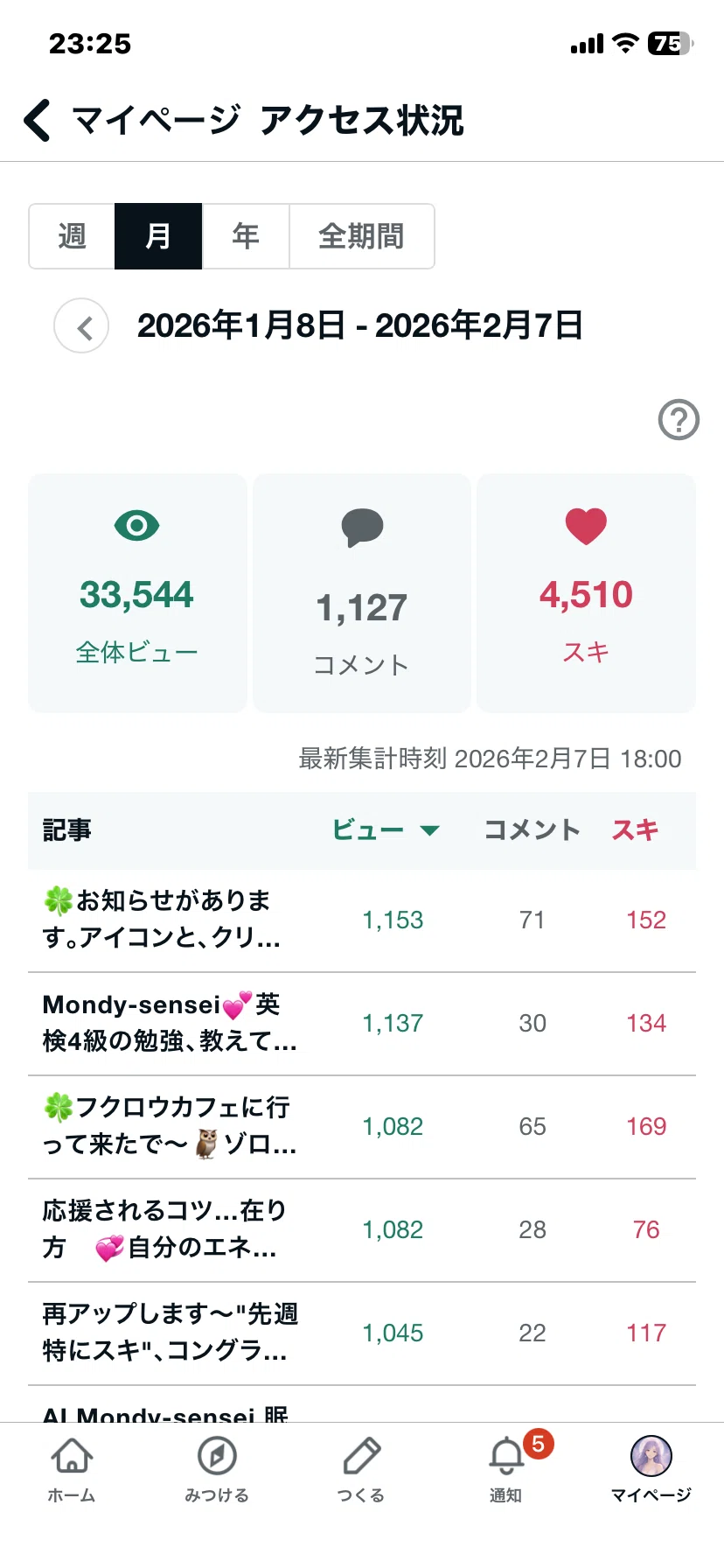Open the article お知らせがあります

pyautogui.click(x=362, y=920)
